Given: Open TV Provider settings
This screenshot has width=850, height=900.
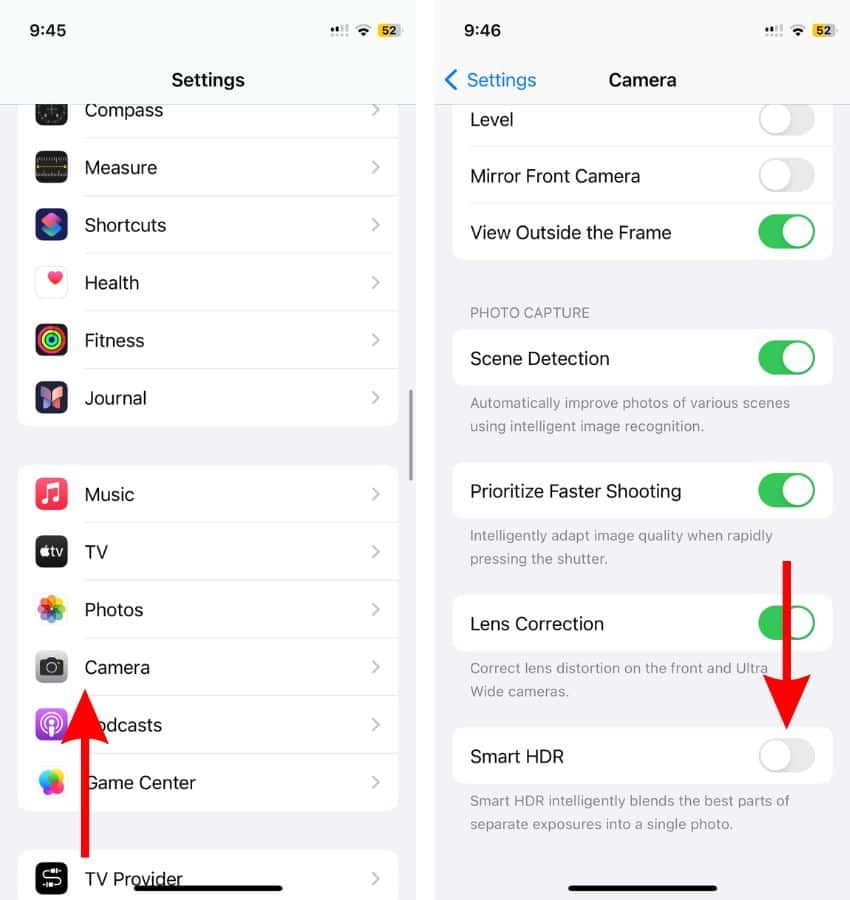Looking at the screenshot, I should click(207, 878).
